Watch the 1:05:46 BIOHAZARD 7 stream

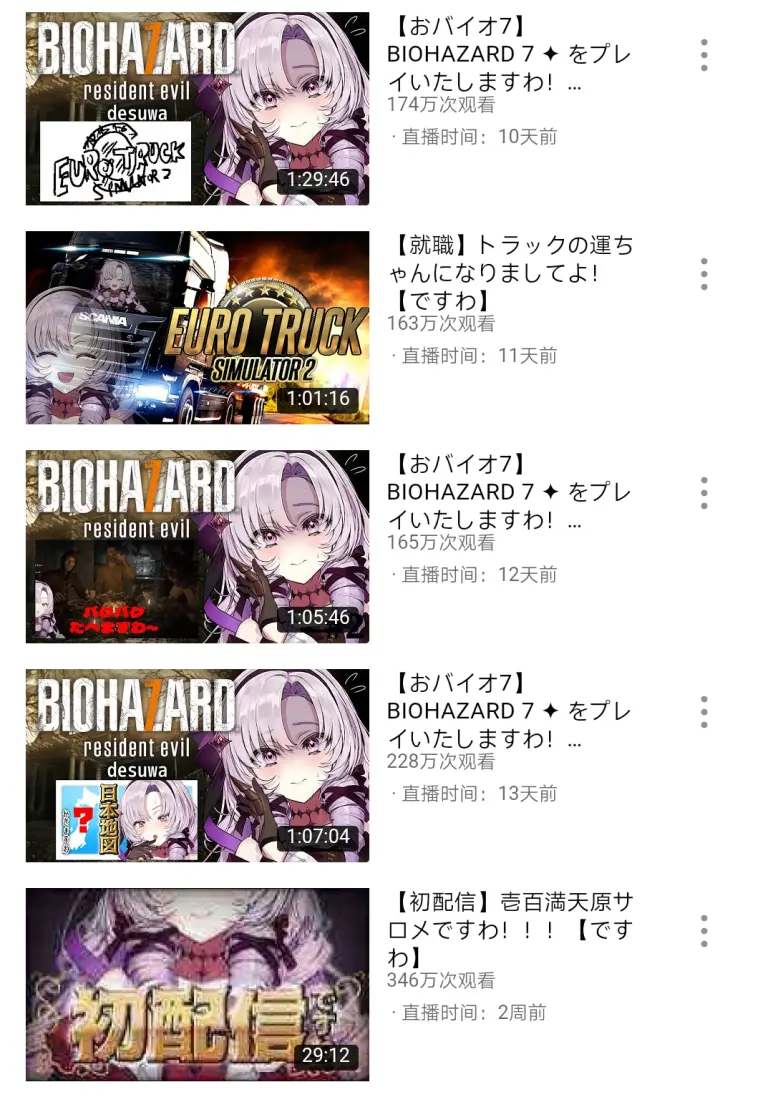pyautogui.click(x=197, y=546)
